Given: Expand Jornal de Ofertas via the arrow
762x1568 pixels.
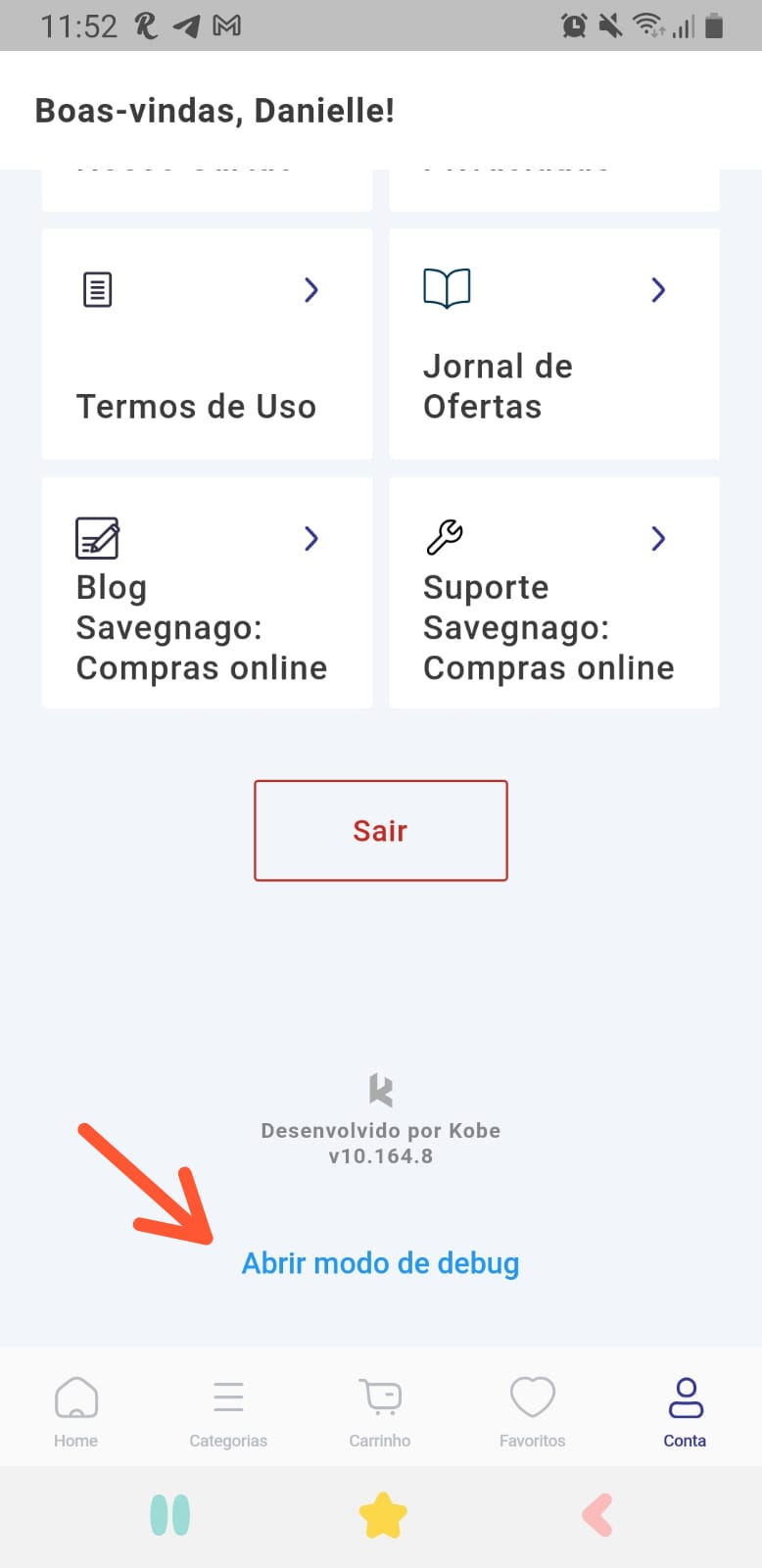Looking at the screenshot, I should [x=658, y=290].
